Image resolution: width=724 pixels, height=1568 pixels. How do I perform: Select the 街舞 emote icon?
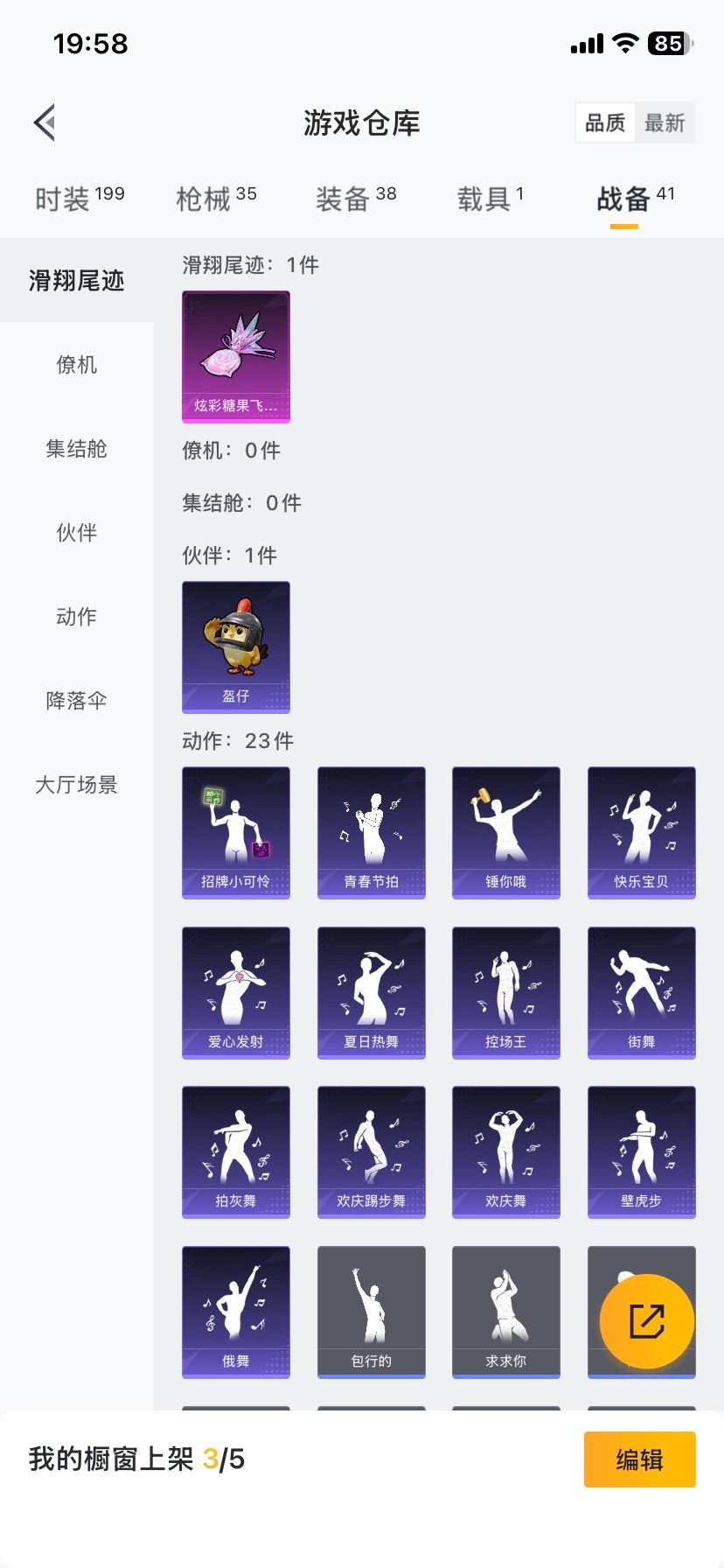click(641, 992)
